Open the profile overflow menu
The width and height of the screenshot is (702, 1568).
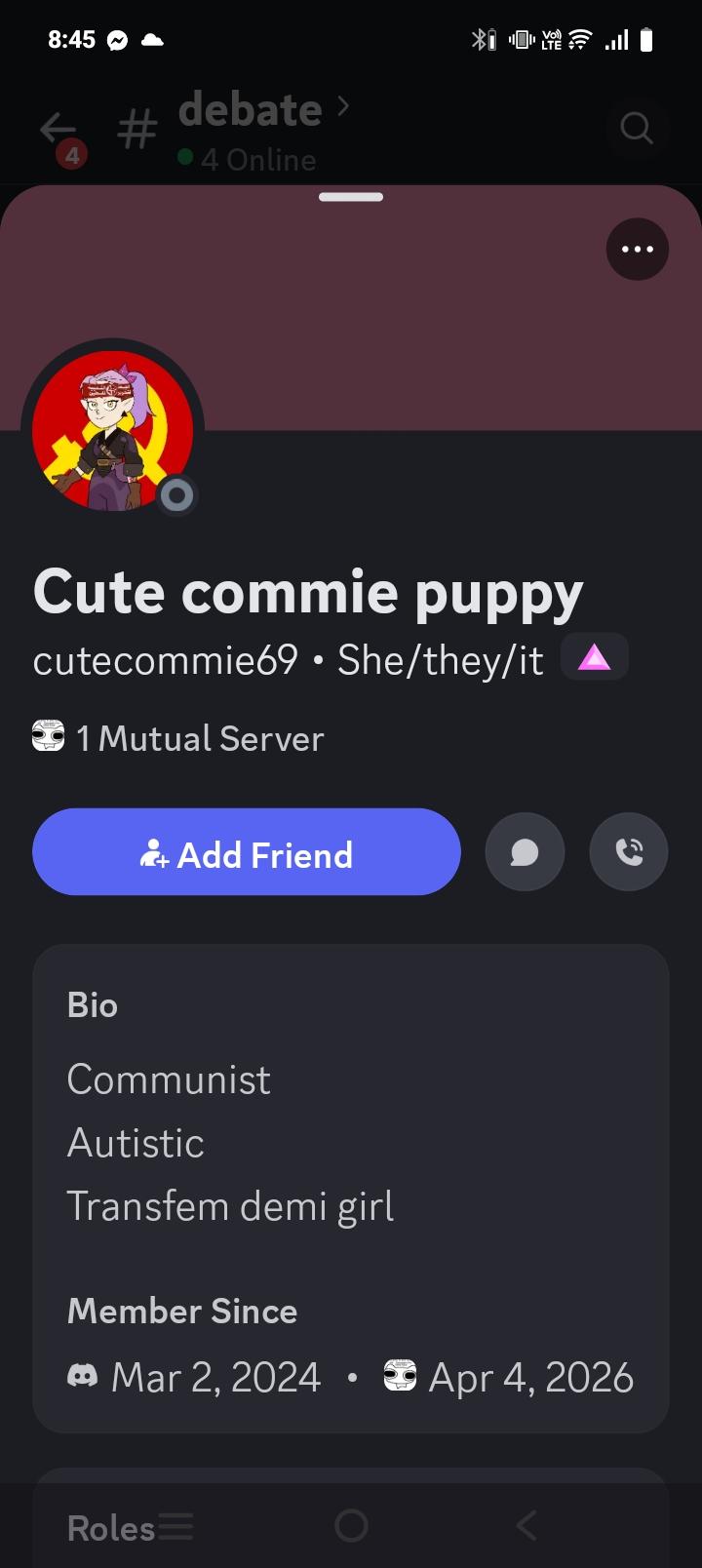coord(638,250)
